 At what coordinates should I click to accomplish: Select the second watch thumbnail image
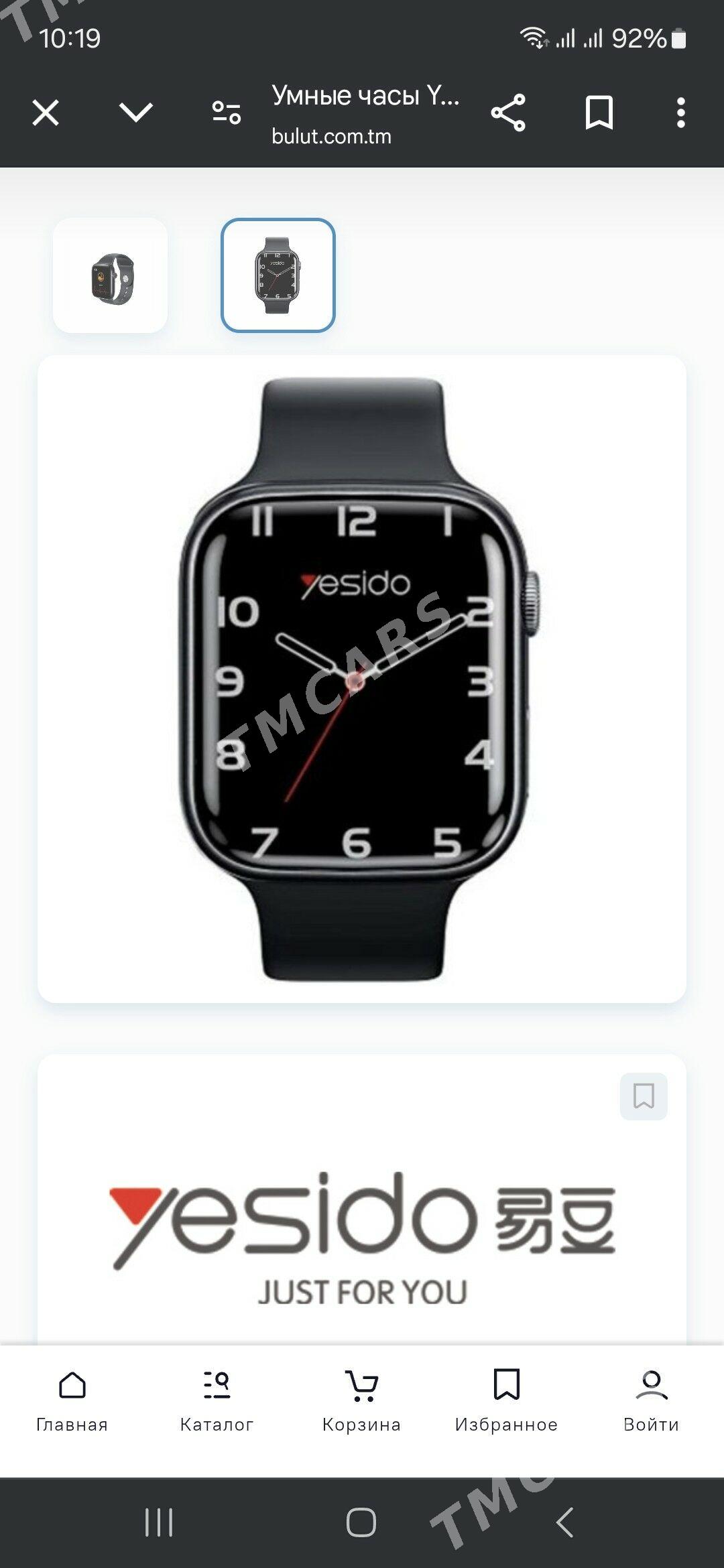(278, 275)
